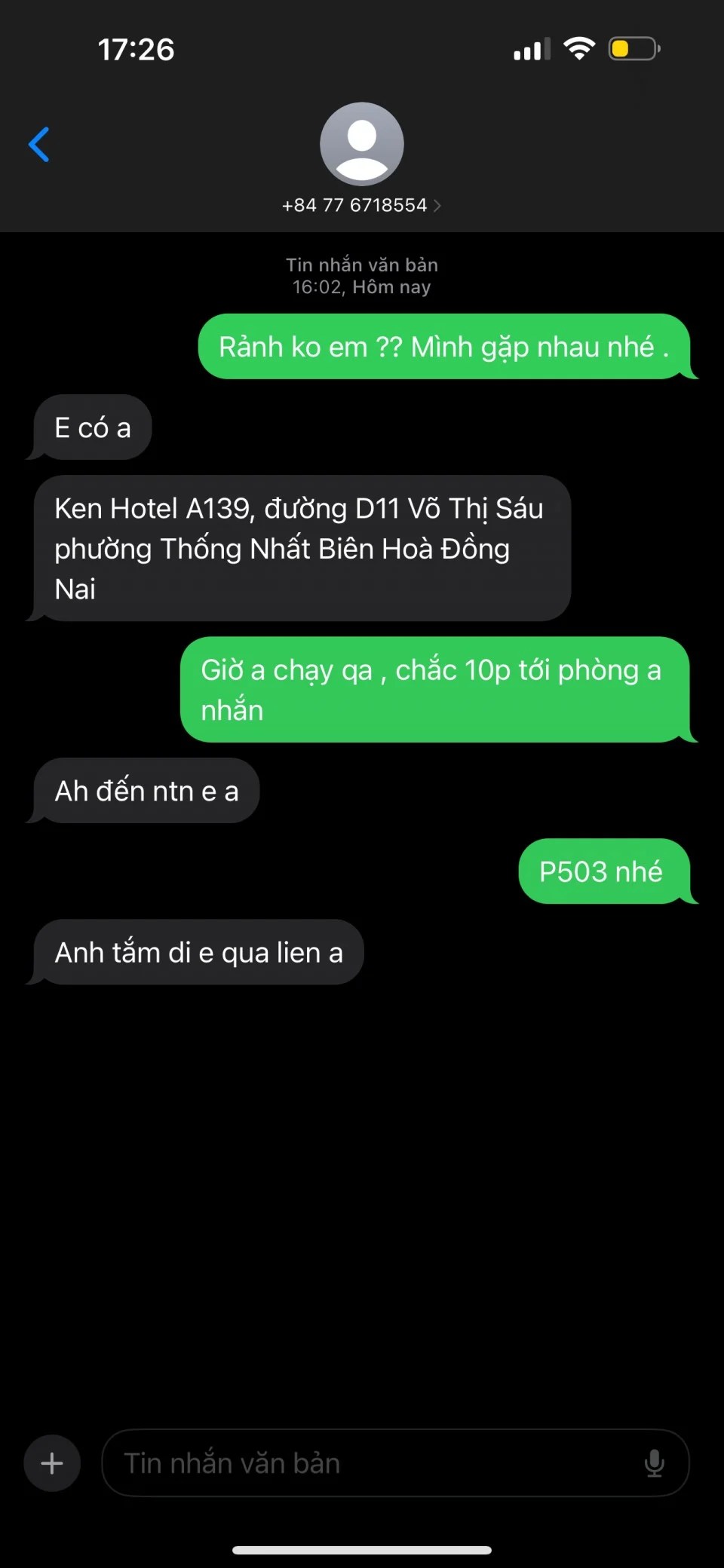Go back to the messages list
This screenshot has width=724, height=1568.
[x=39, y=144]
